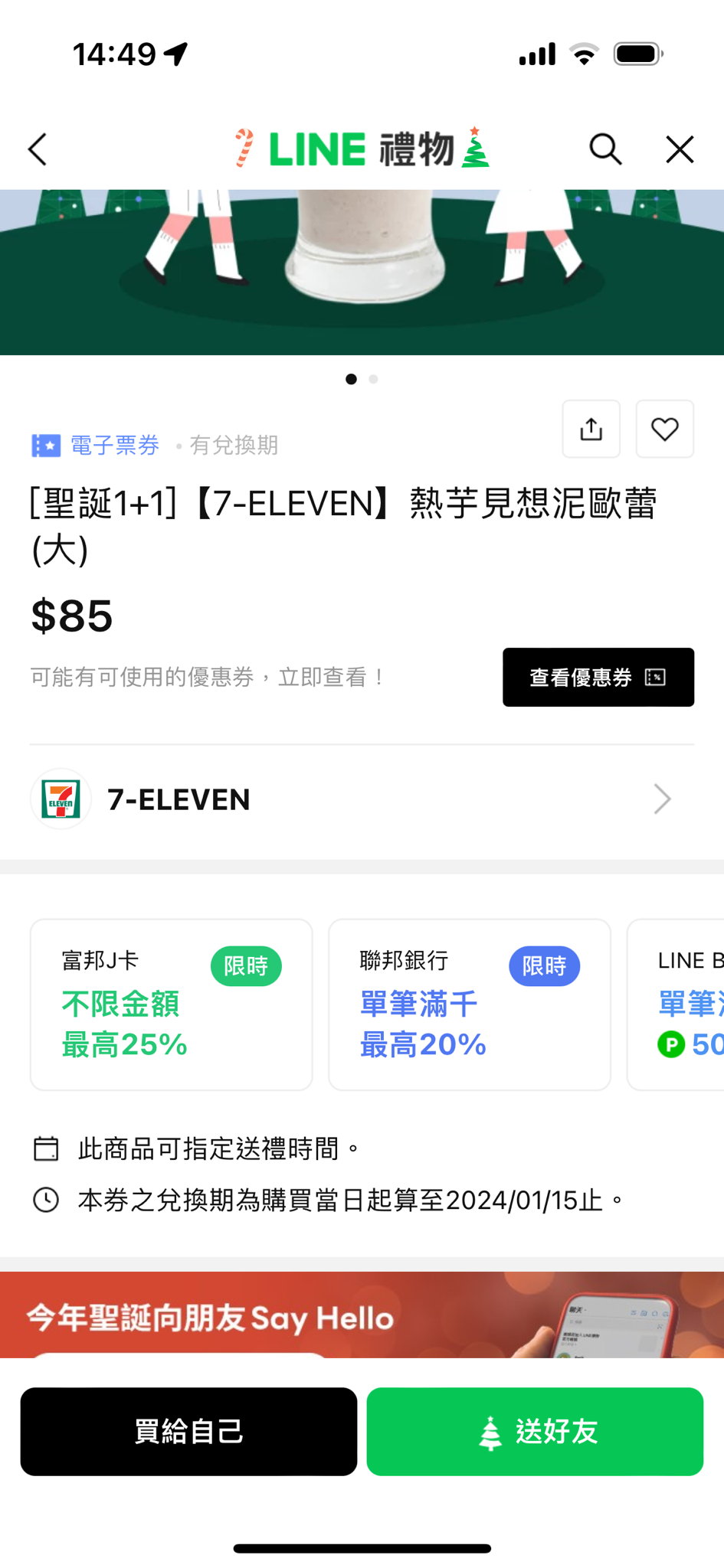Viewport: 724px width, 1568px height.
Task: Tap 查看優惠券 to view coupons
Action: pyautogui.click(x=598, y=678)
